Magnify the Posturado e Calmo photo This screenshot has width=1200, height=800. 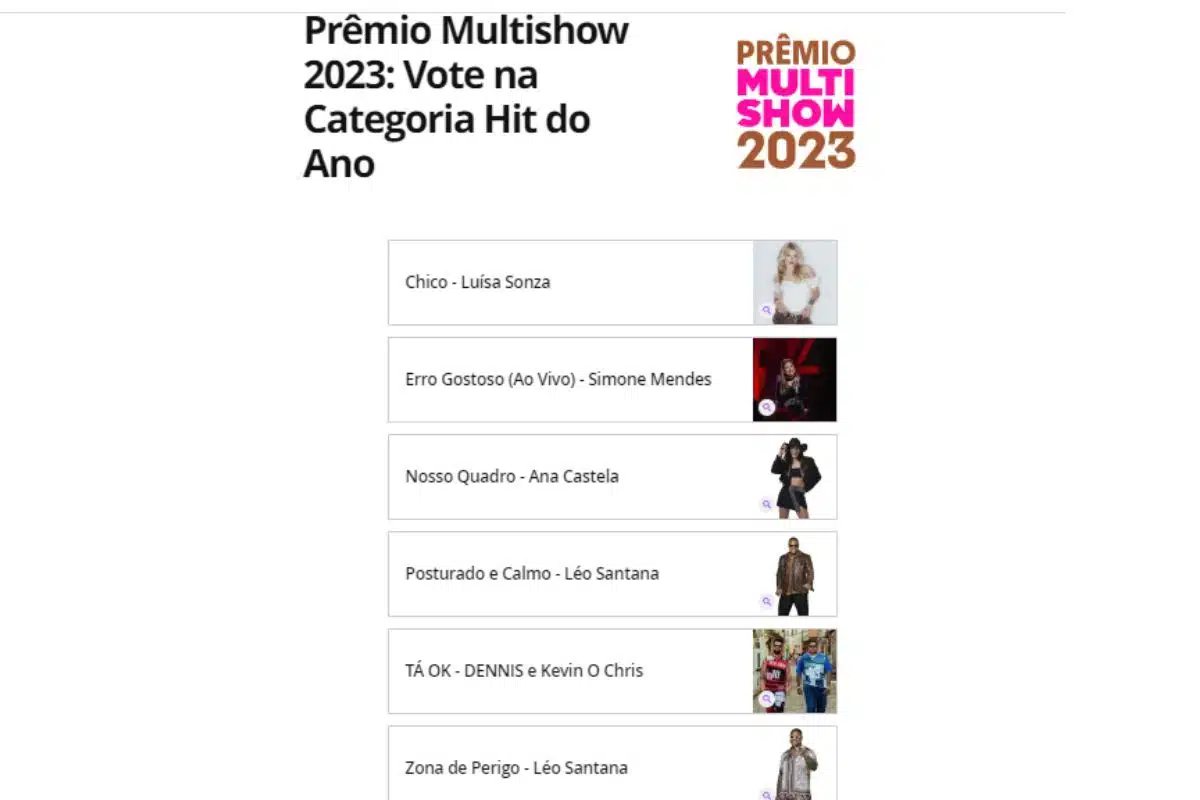[767, 602]
